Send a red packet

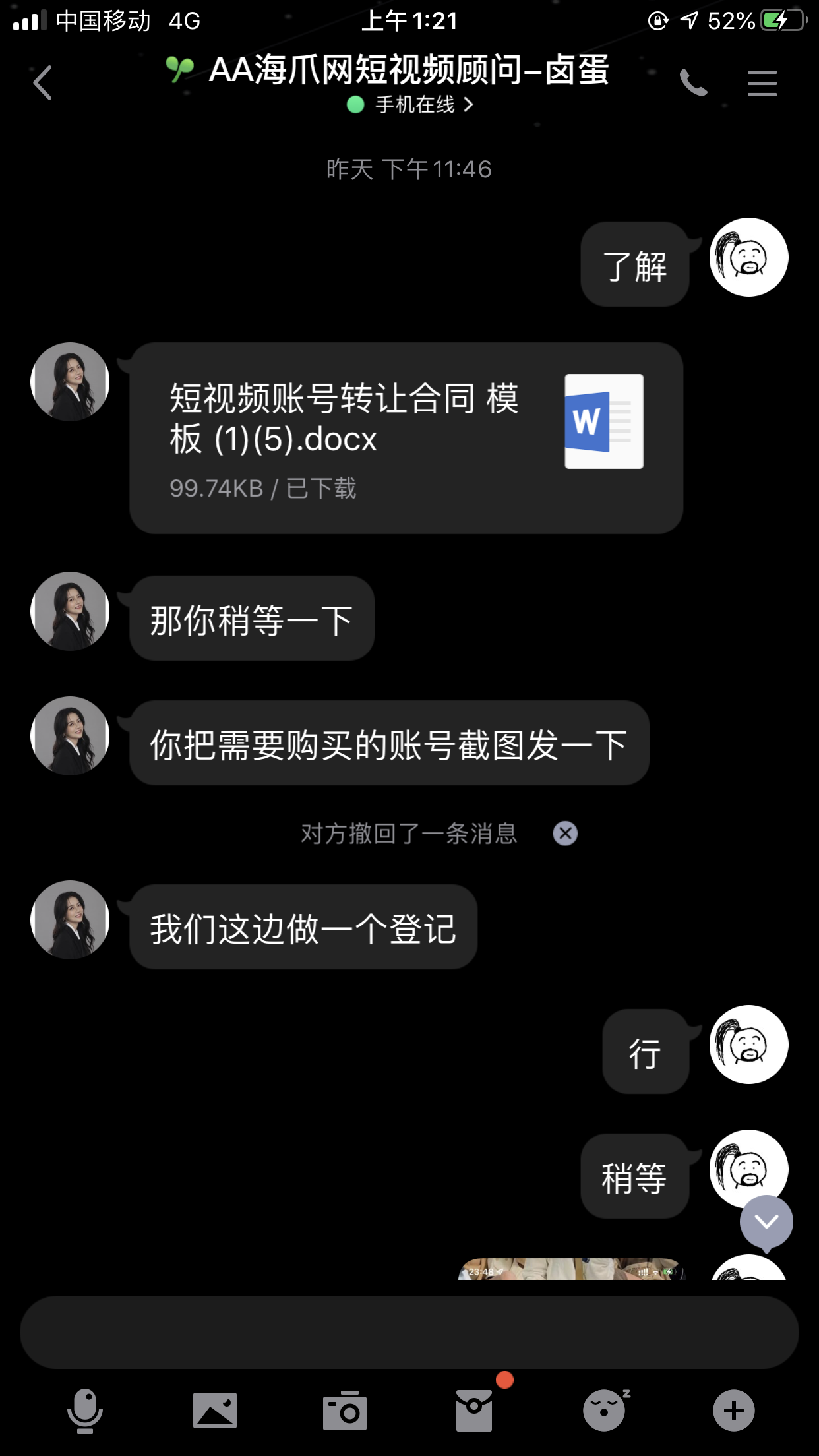[474, 1411]
